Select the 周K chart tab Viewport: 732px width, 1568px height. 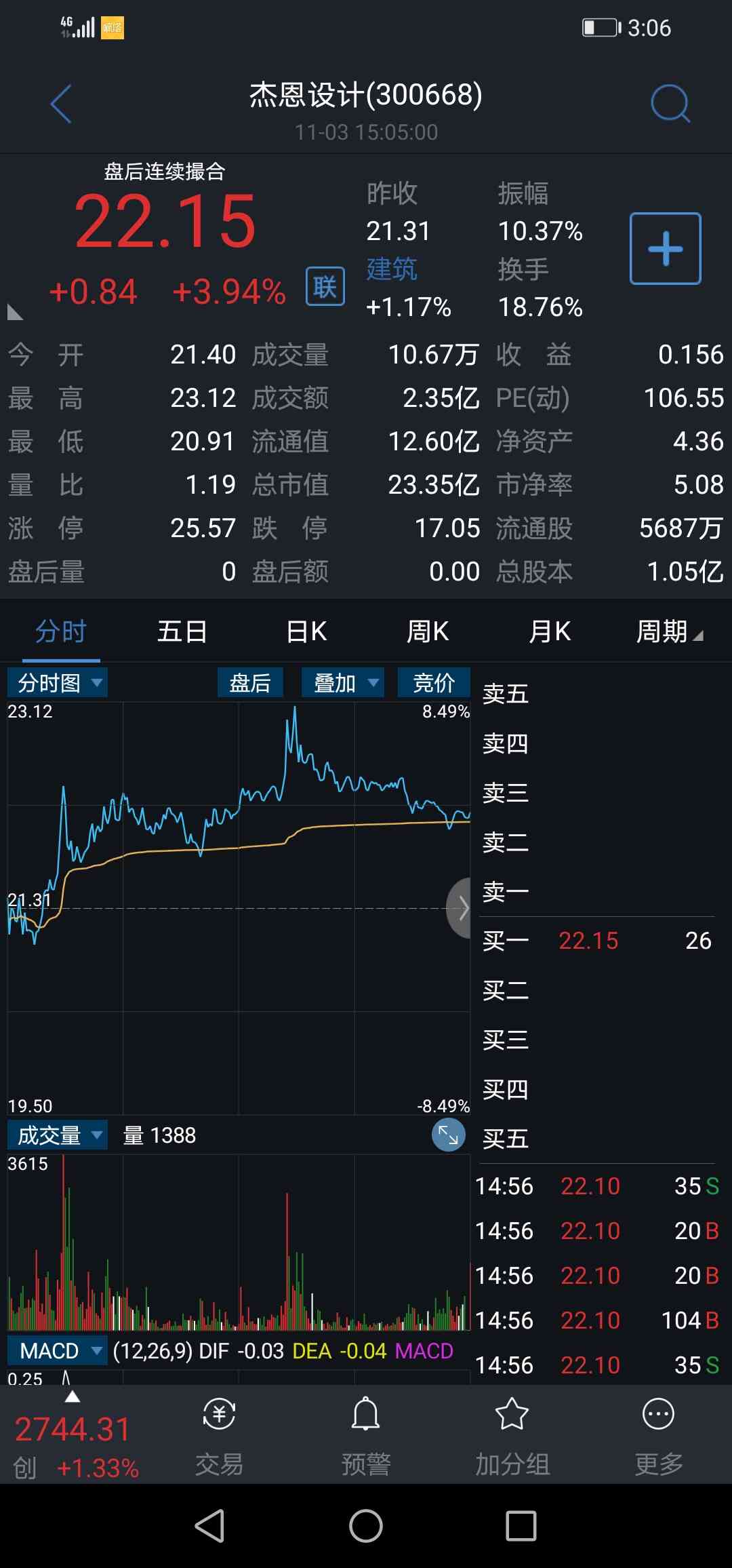click(427, 631)
